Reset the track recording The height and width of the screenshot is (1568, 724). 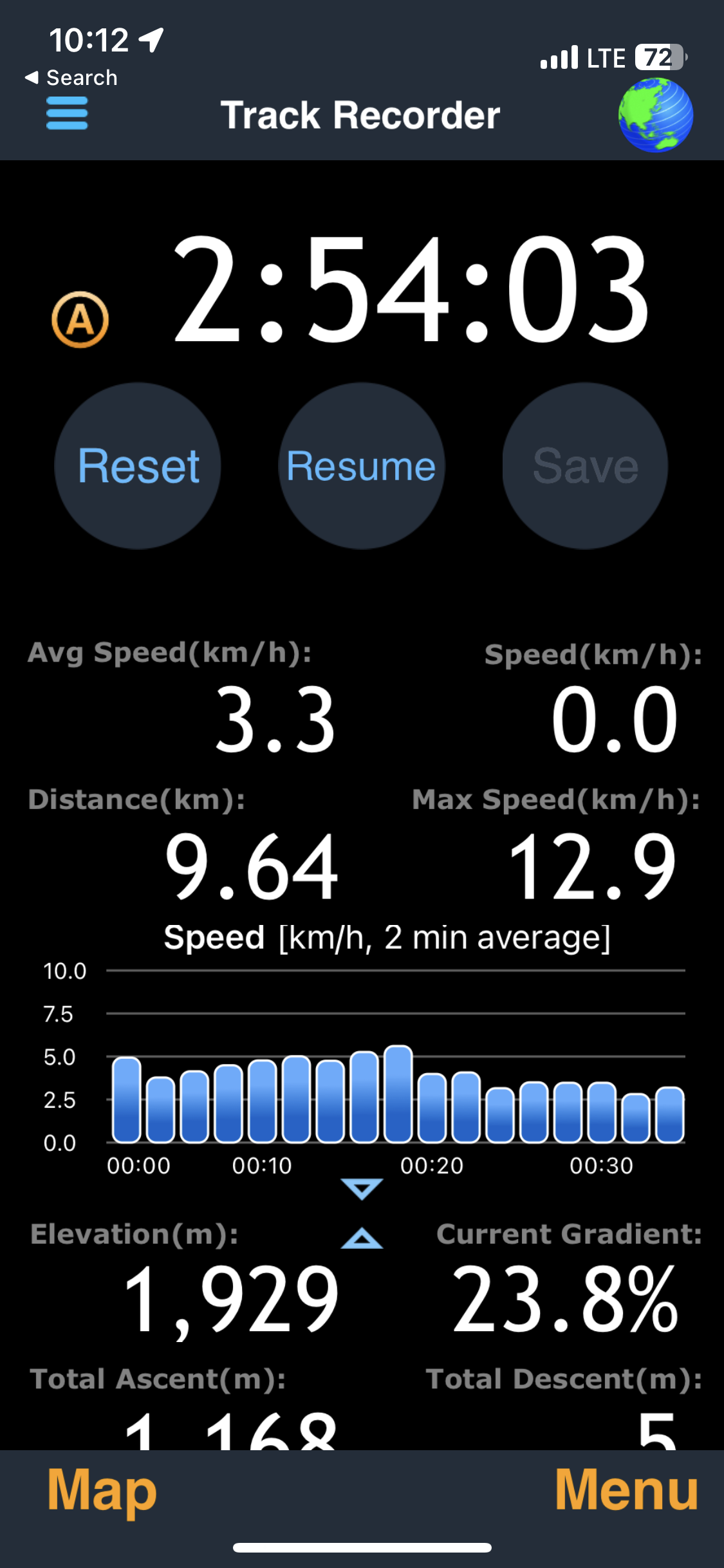138,466
